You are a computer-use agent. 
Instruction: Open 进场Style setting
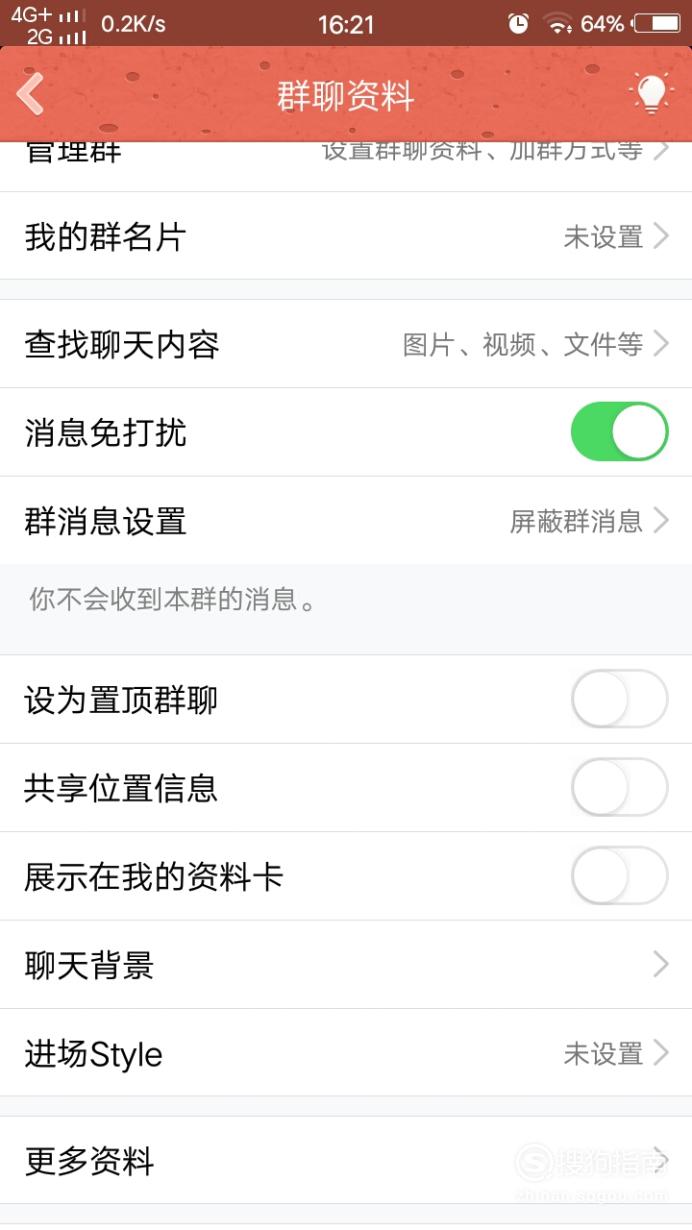[x=346, y=1053]
